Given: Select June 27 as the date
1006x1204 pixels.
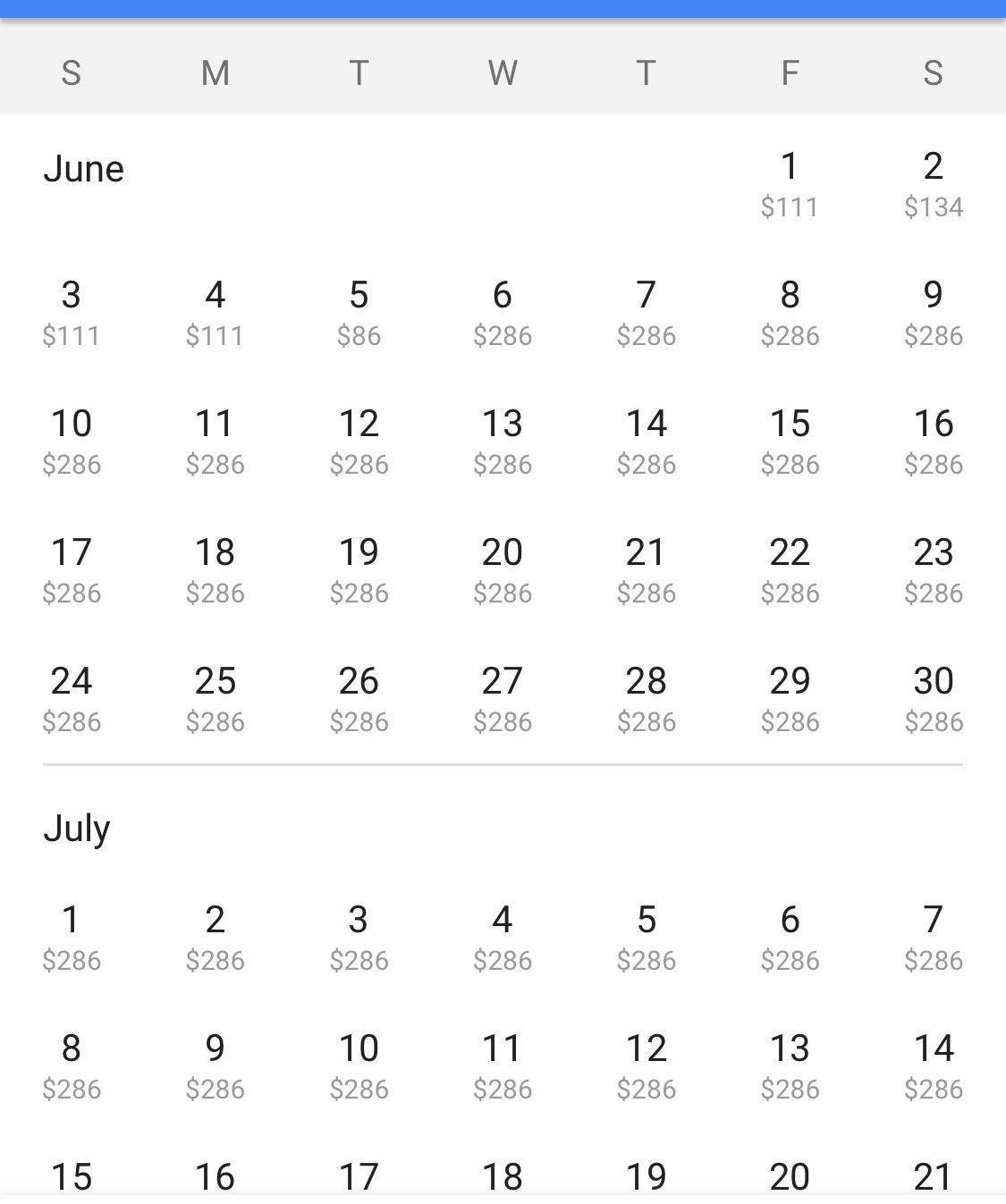Looking at the screenshot, I should point(502,698).
